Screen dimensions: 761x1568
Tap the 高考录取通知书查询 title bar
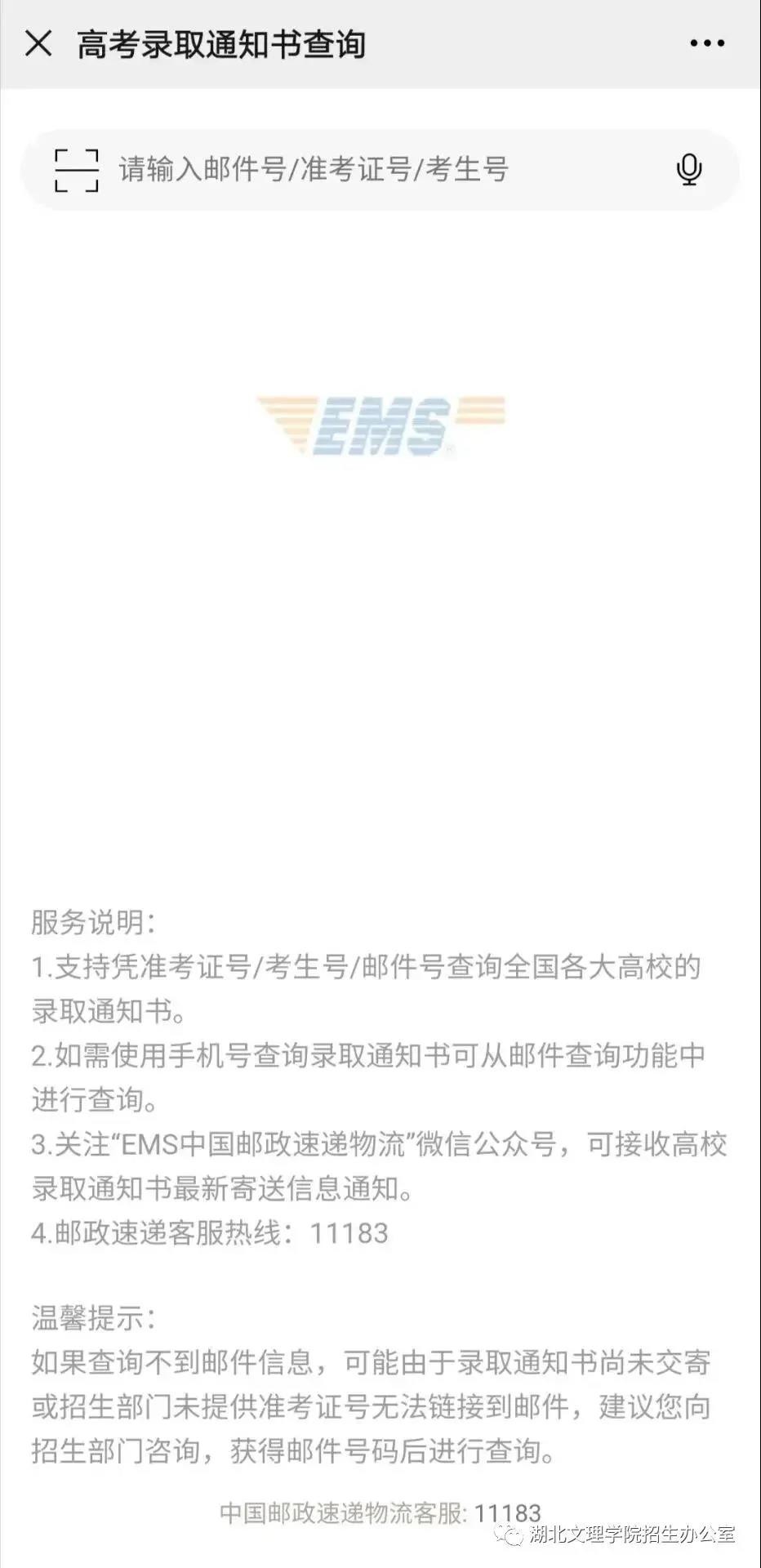coord(222,45)
